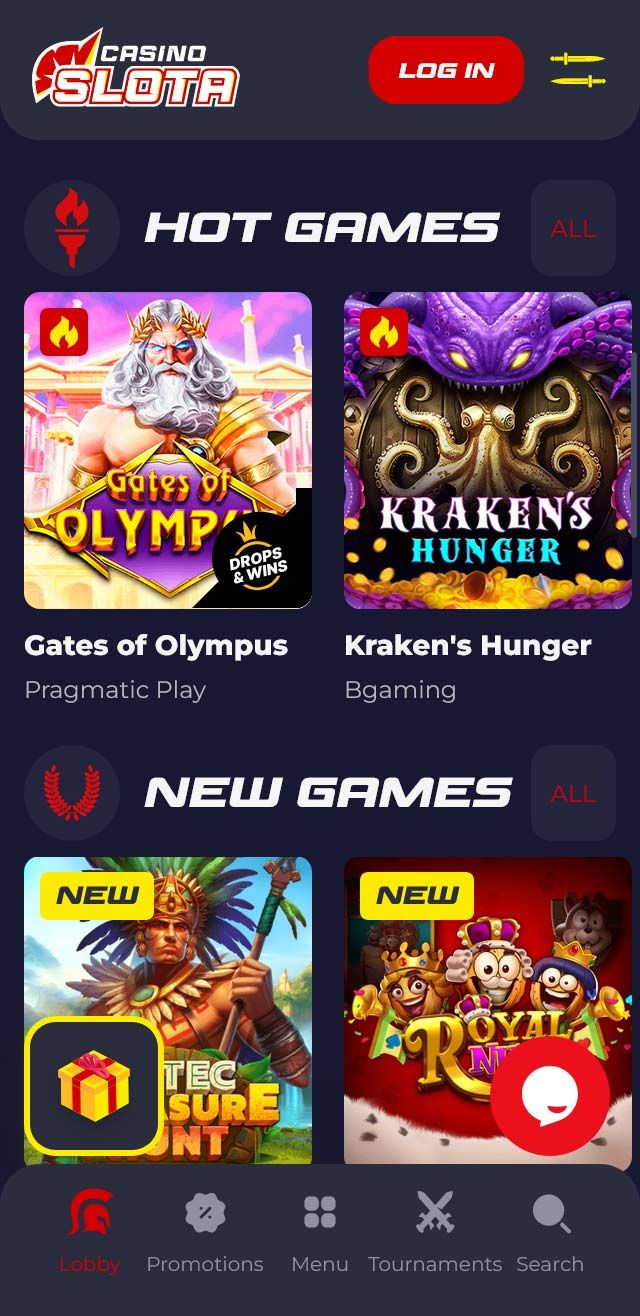This screenshot has height=1316, width=640.
Task: Open the crossed swords menu icon
Action: [x=578, y=70]
